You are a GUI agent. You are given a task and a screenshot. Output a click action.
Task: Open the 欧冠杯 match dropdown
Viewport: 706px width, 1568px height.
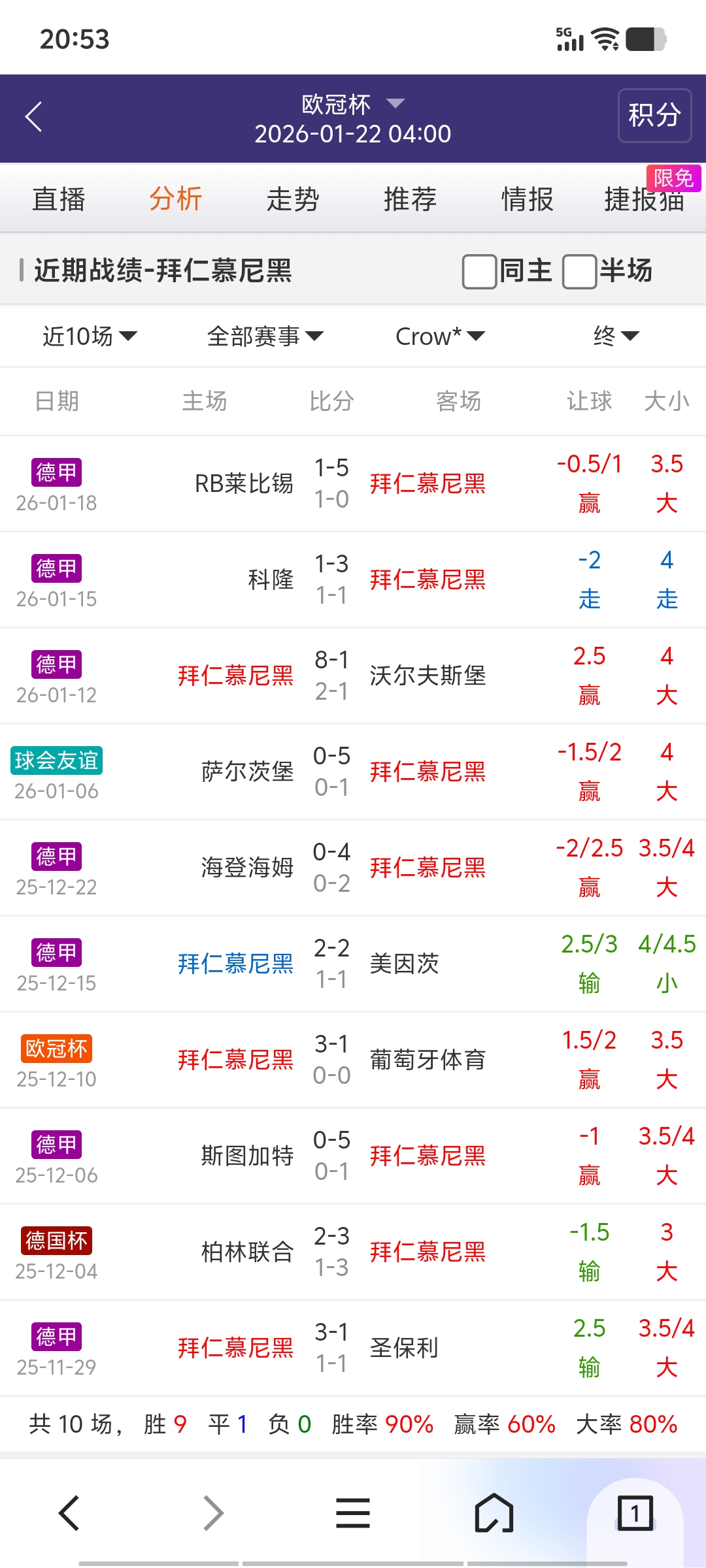tap(353, 105)
